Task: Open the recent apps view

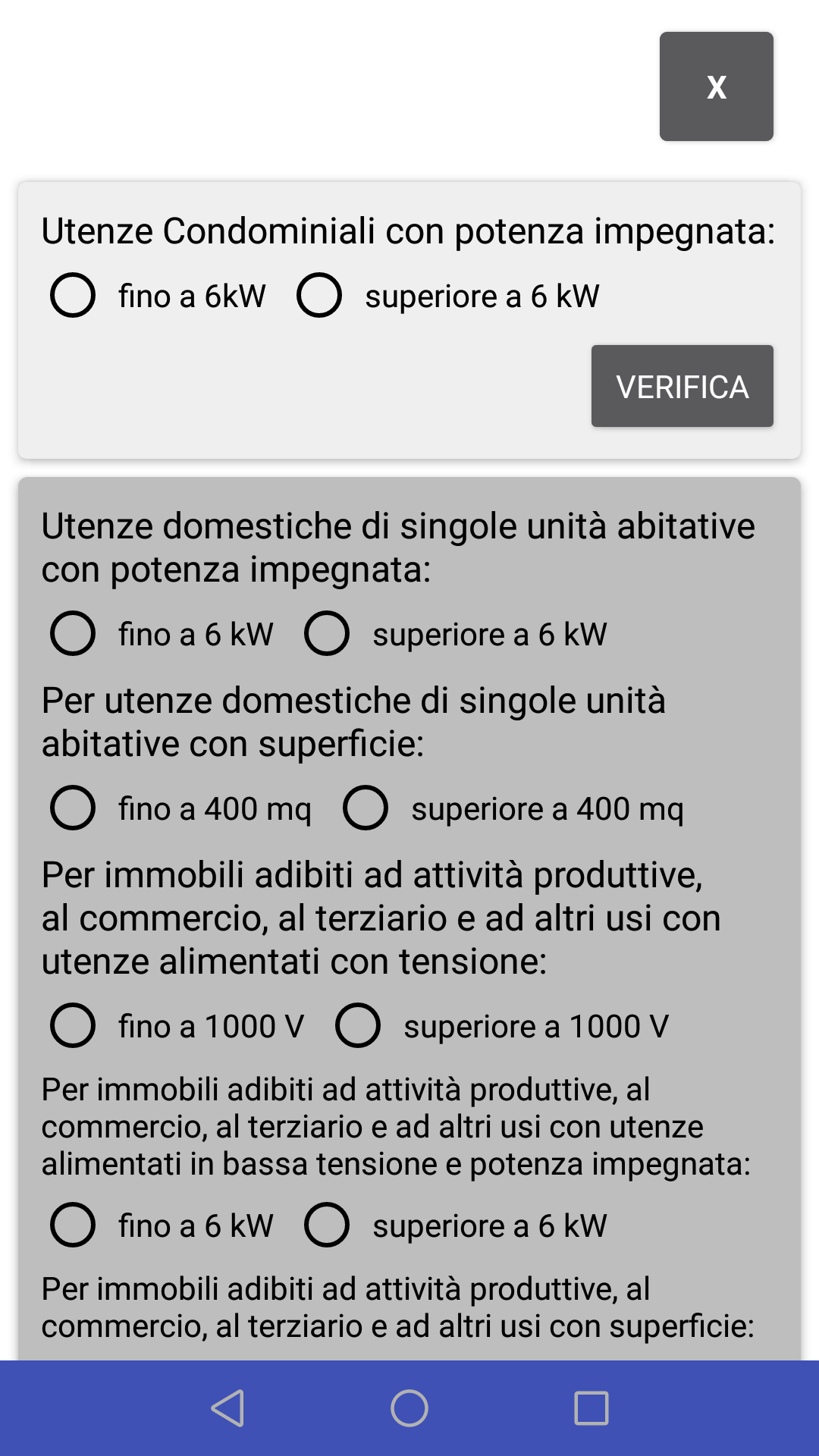Action: coord(591,1408)
